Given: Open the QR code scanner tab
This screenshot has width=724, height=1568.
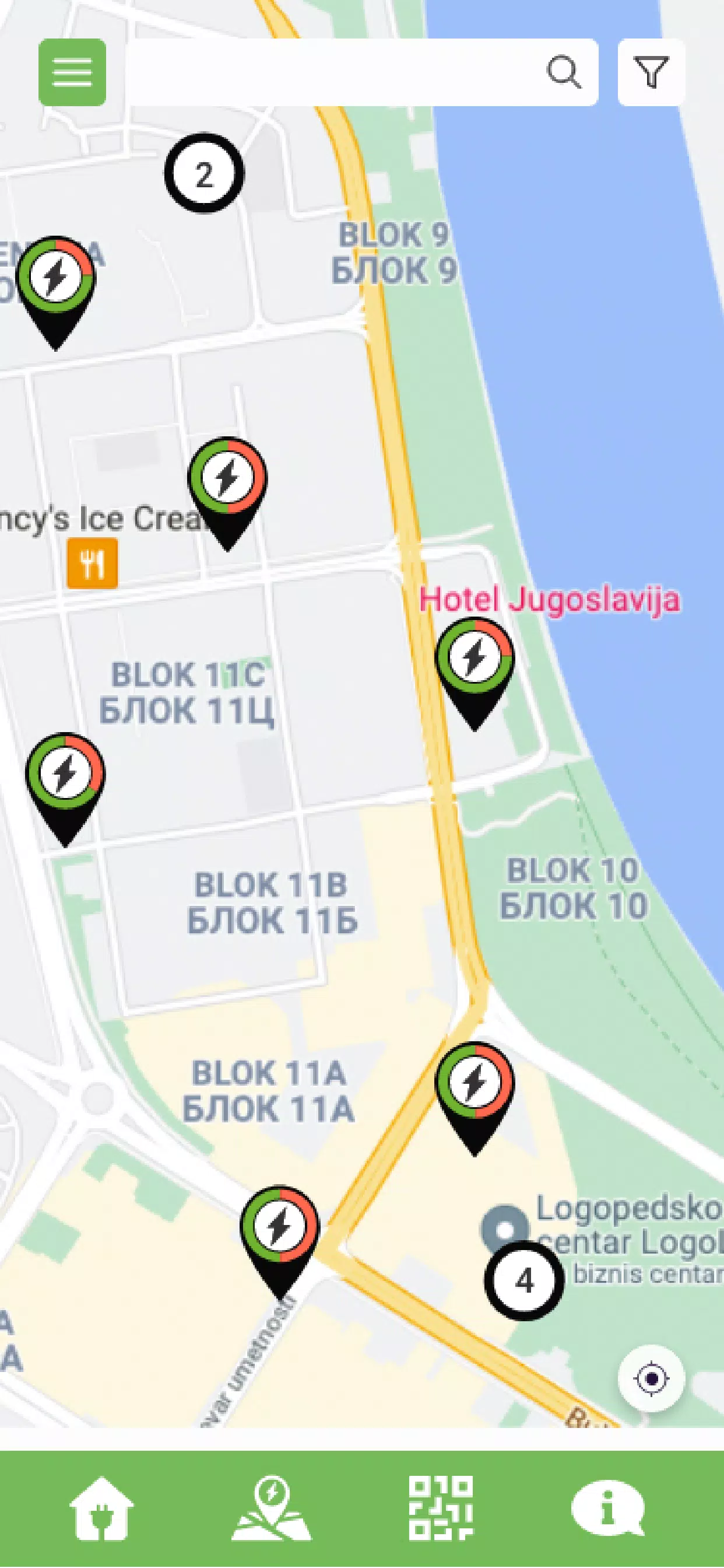Looking at the screenshot, I should pos(441,1507).
